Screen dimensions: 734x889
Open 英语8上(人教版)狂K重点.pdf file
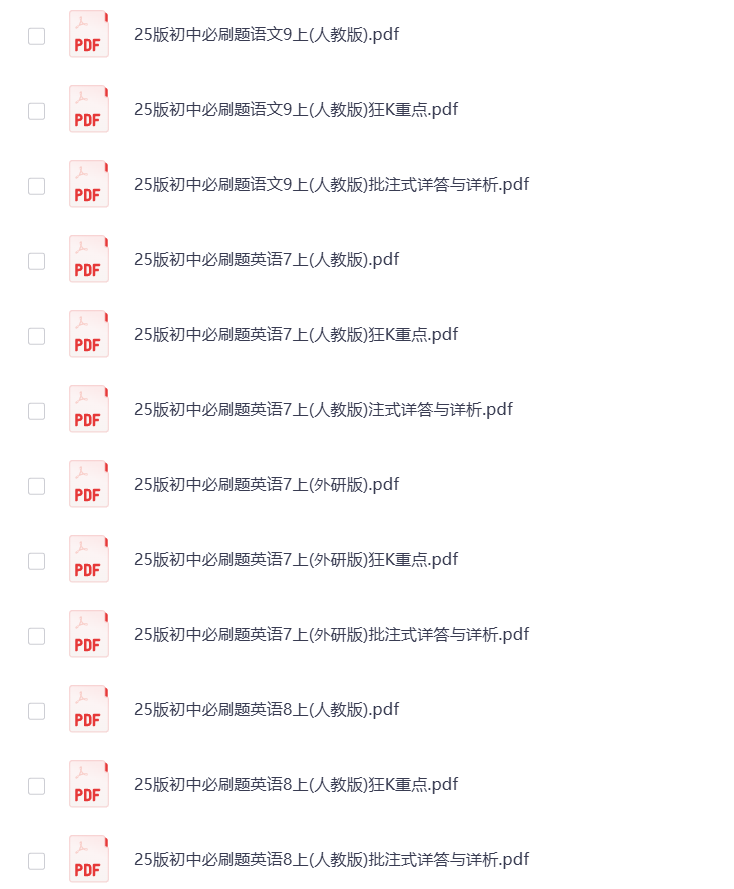(x=295, y=785)
